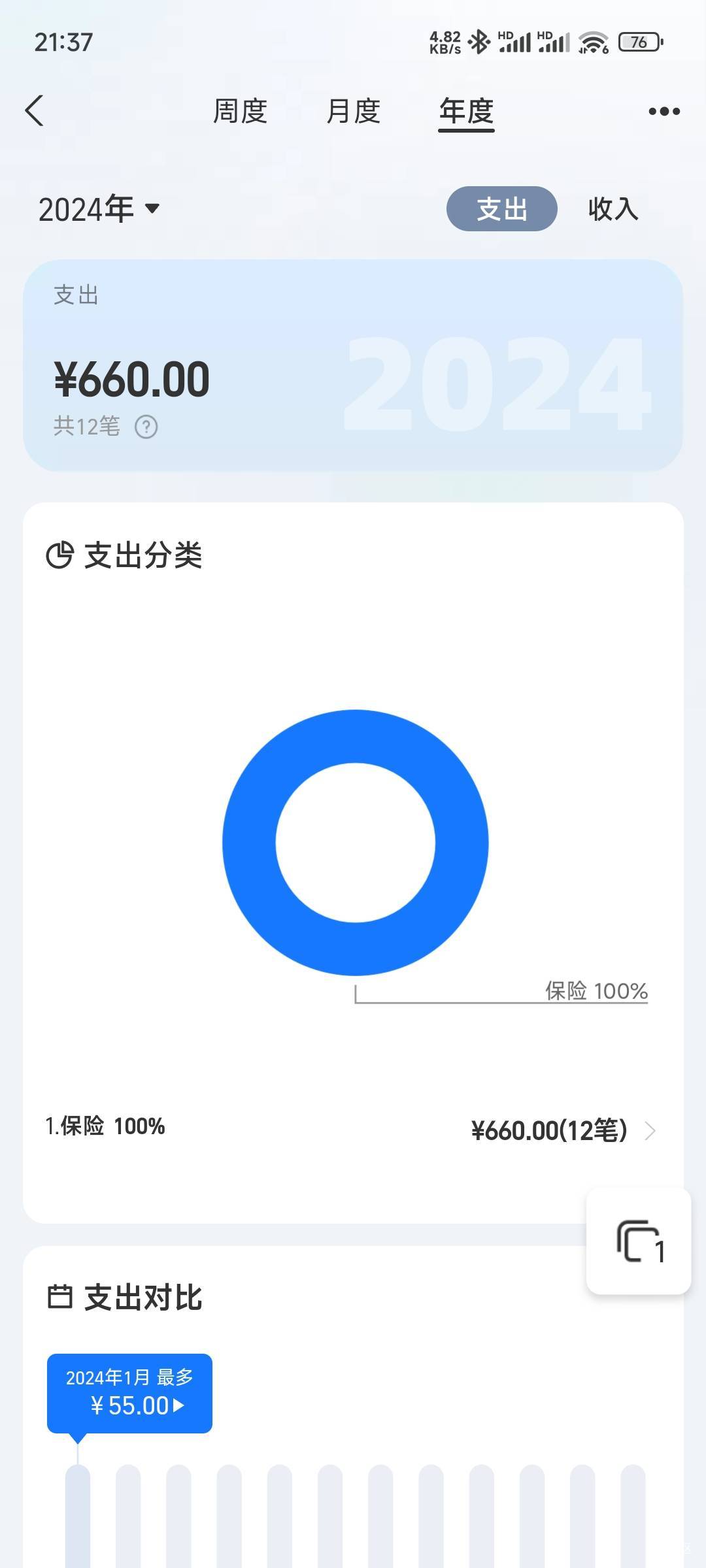Switch to the 月度 tab
This screenshot has height=1568, width=706.
pos(353,111)
